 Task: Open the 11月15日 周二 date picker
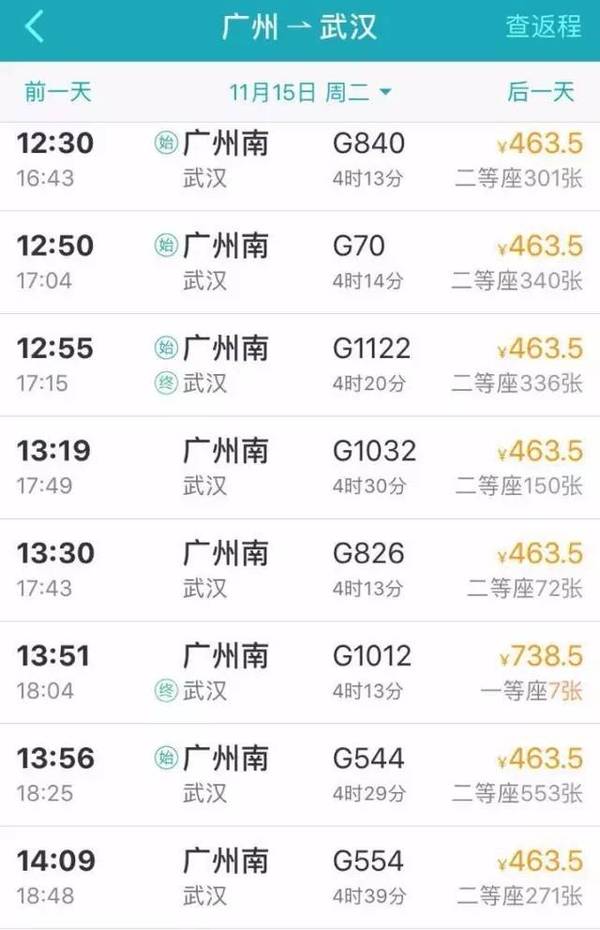(310, 93)
